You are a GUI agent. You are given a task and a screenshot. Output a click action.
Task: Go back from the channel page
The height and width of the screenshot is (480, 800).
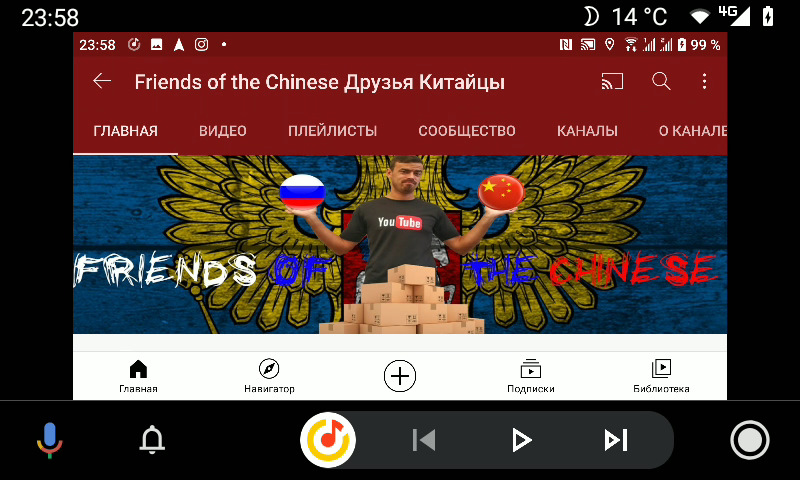(x=102, y=82)
